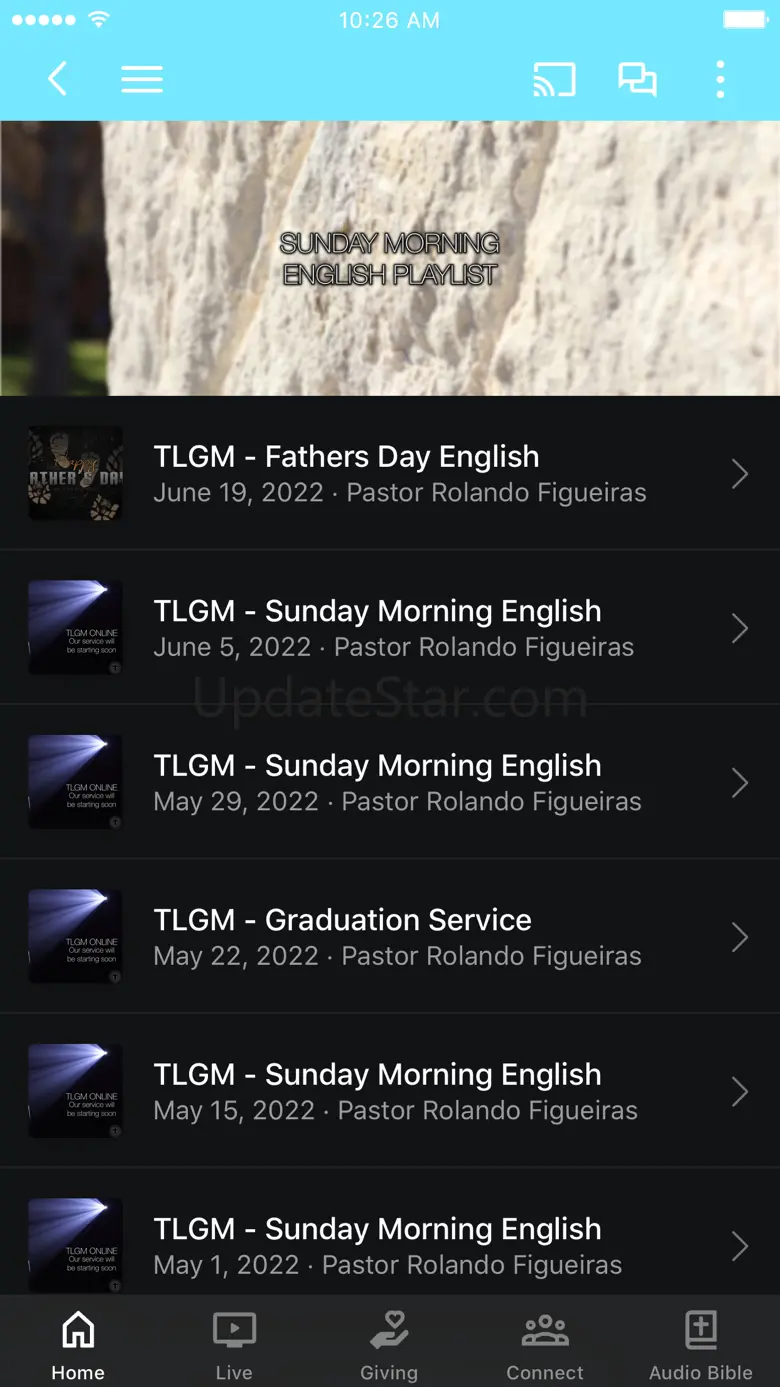Open the May 15, 2022 Sunday service

pyautogui.click(x=390, y=1091)
